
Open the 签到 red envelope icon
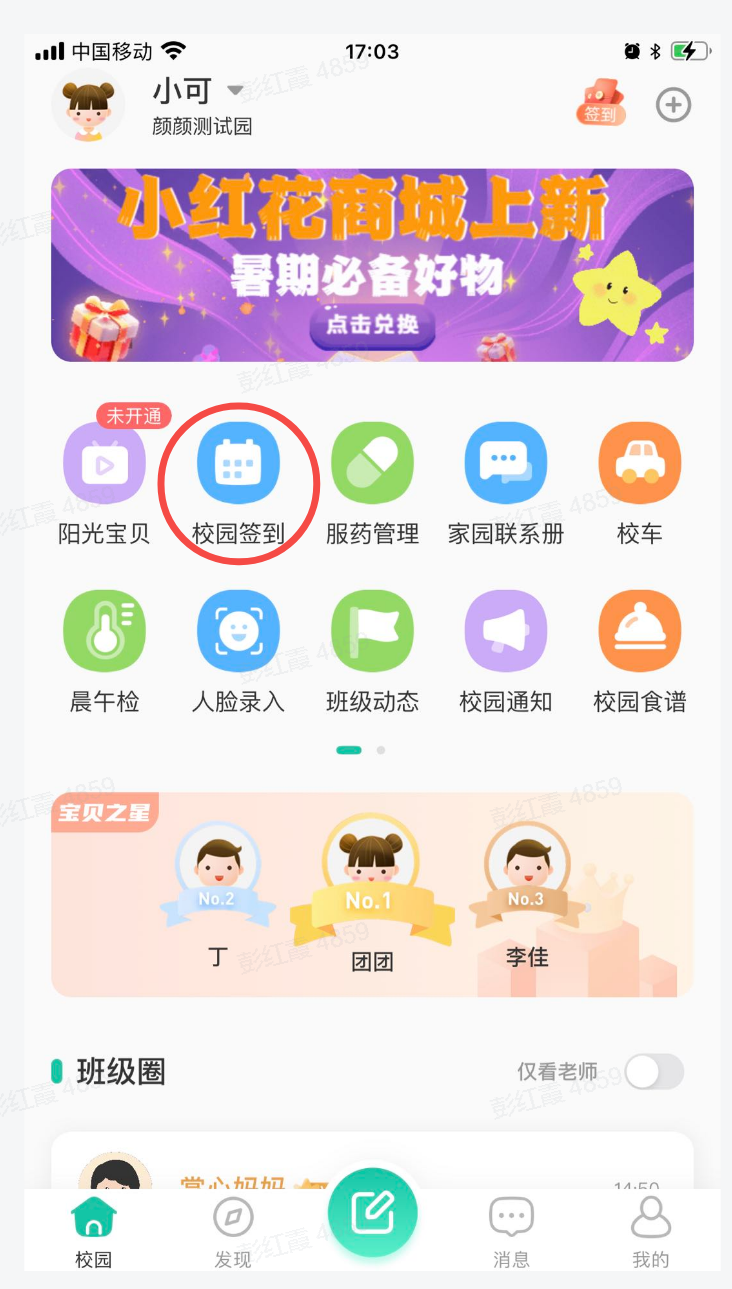pos(600,104)
